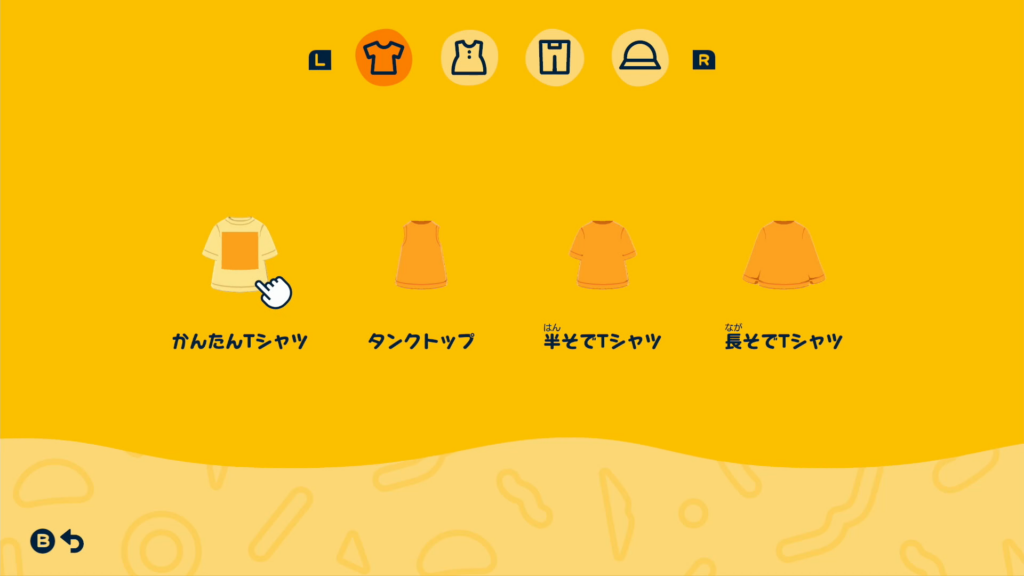
Task: Switch to the pants category tab
Action: coord(554,58)
